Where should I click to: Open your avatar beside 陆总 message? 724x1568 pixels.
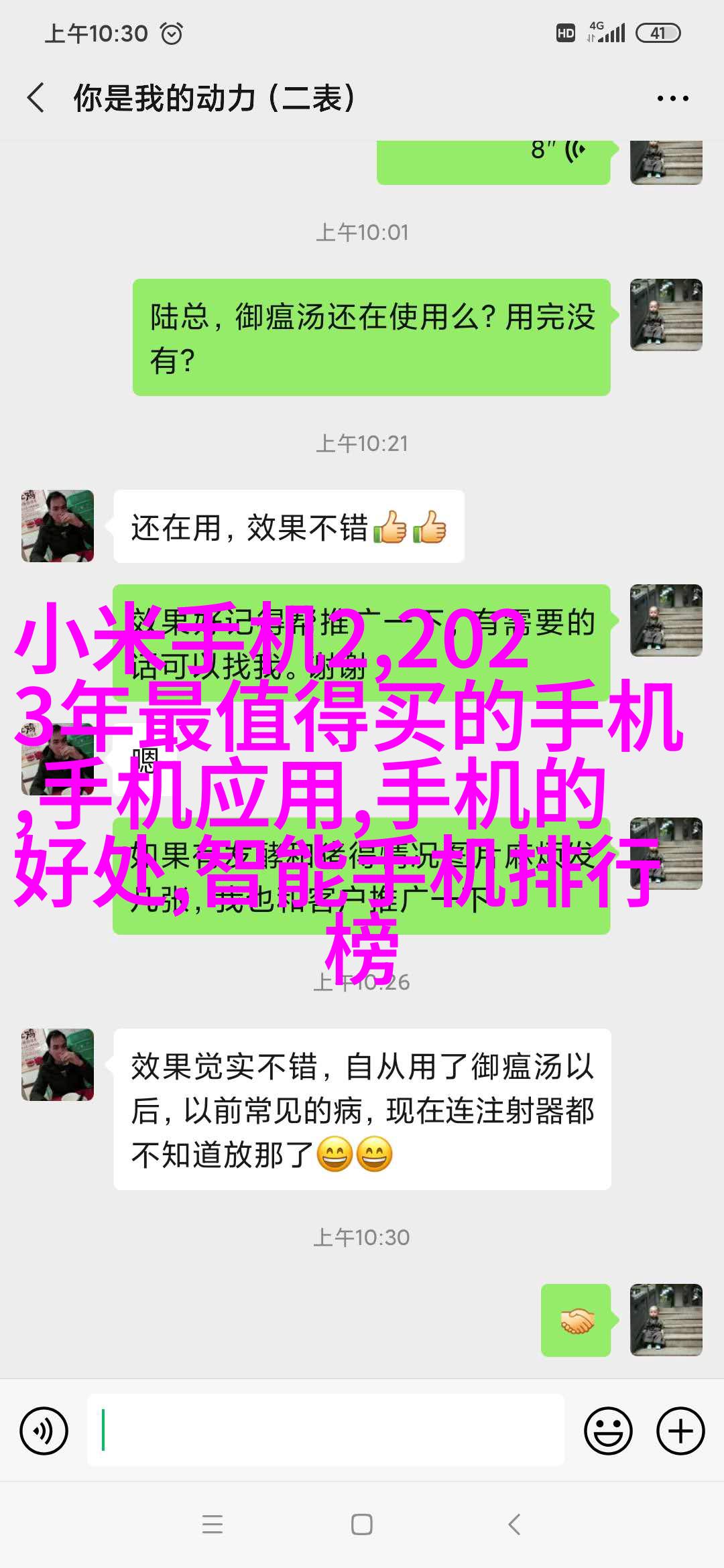(666, 315)
